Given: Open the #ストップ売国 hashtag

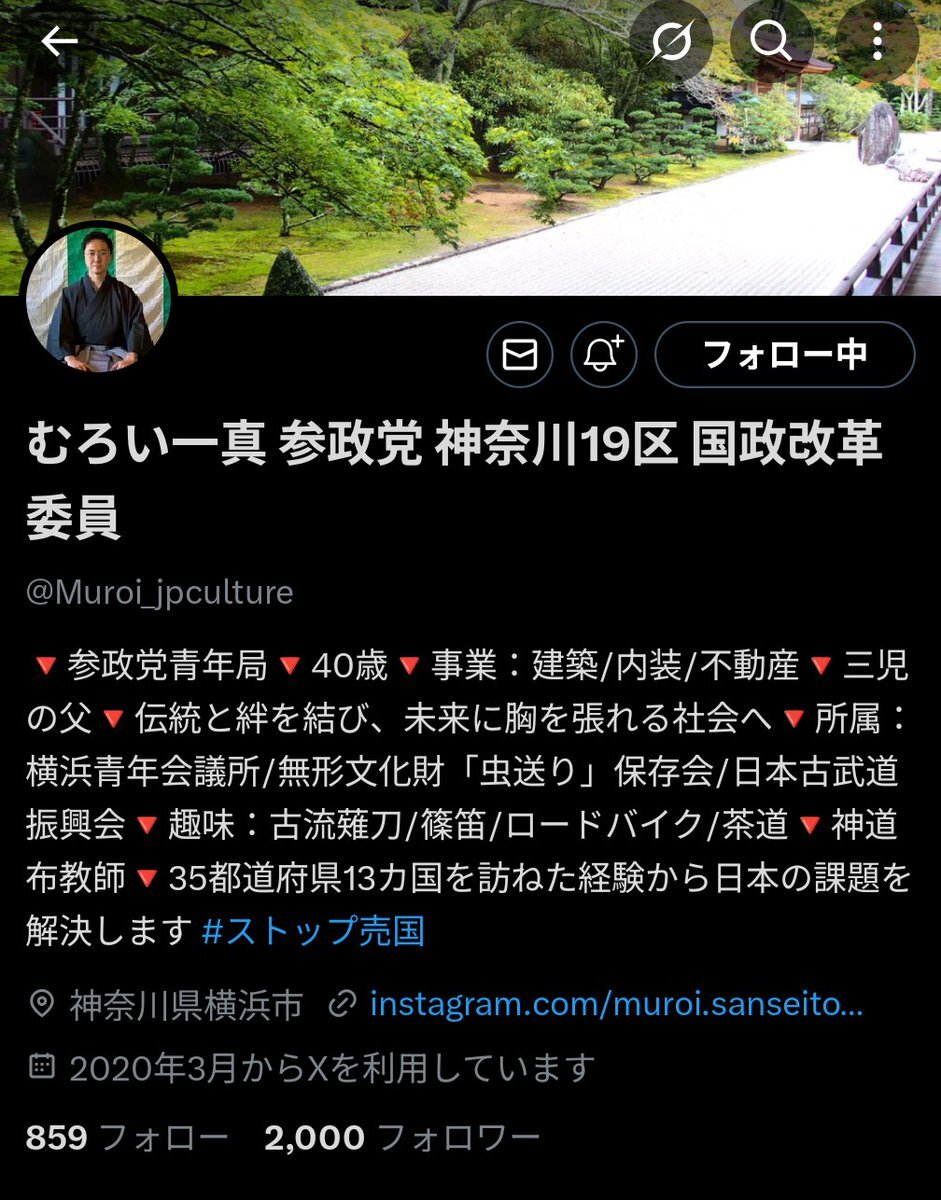Looking at the screenshot, I should [313, 931].
